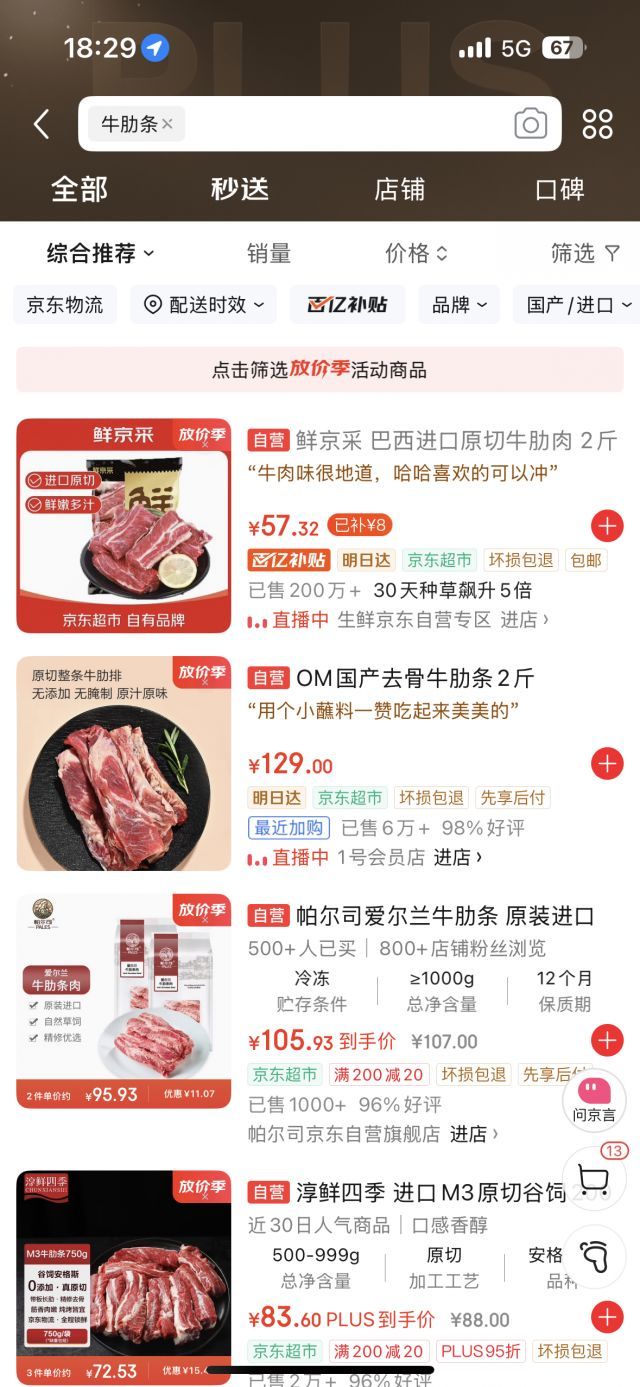Open the shopping cart floating button

pos(594,1178)
